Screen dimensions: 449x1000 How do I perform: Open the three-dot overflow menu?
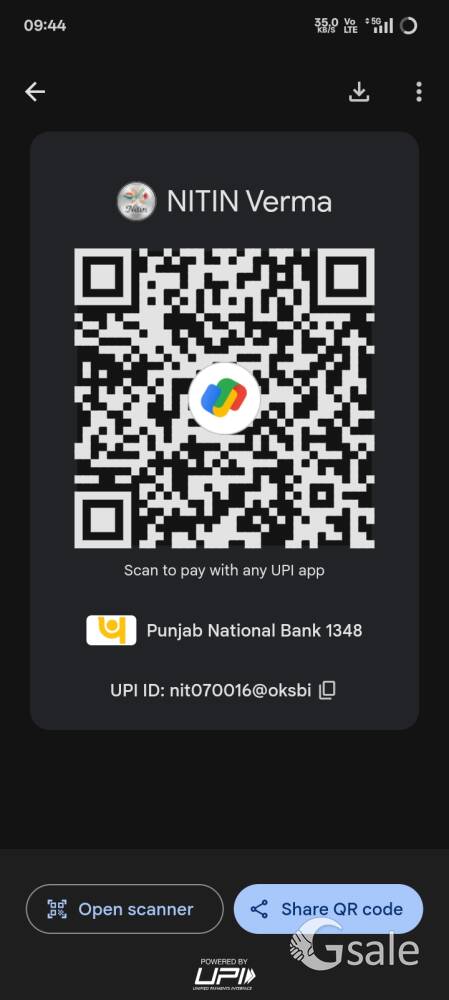click(x=418, y=92)
